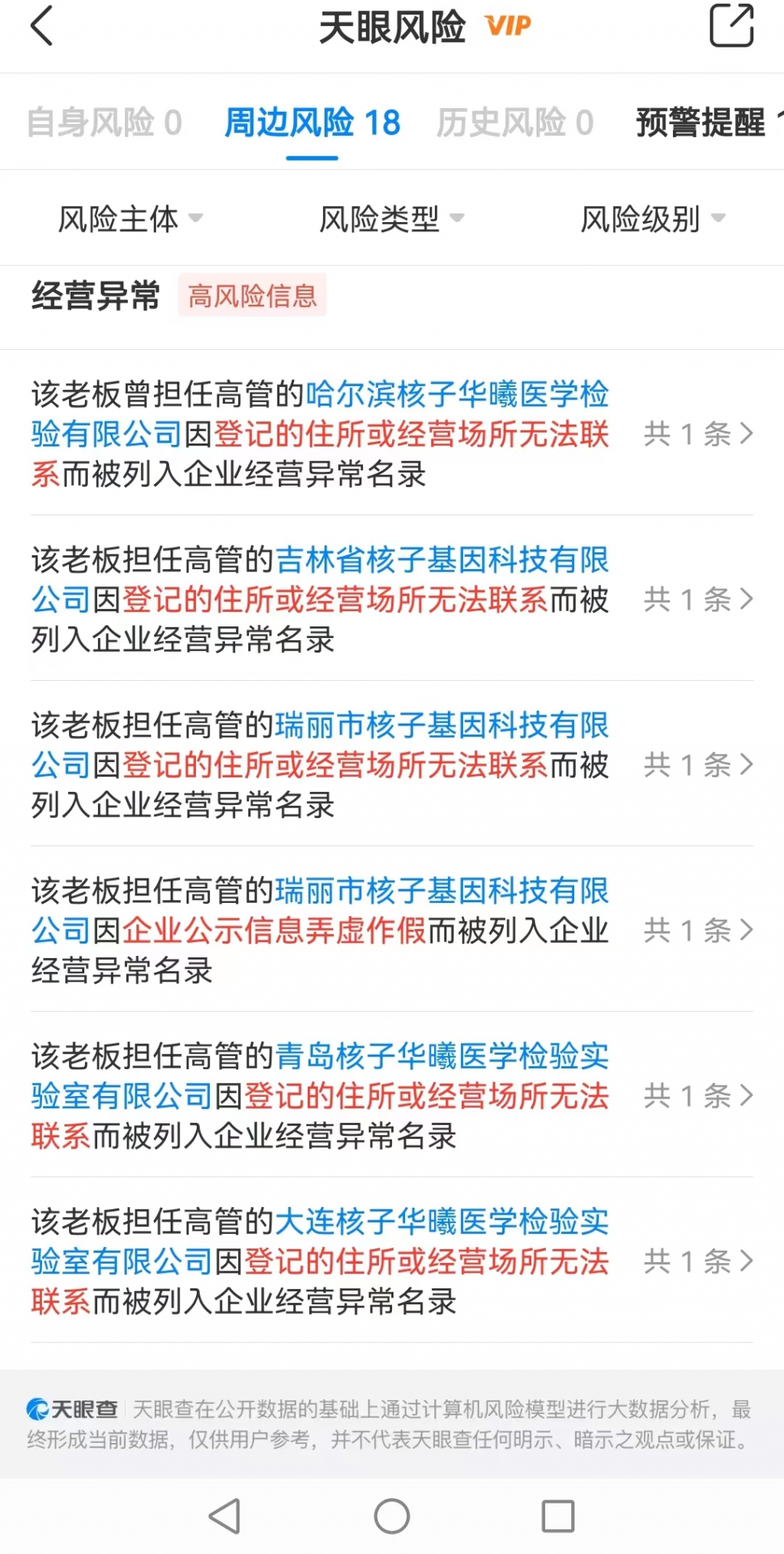Tap the system home button
The width and height of the screenshot is (784, 1554).
[392, 1516]
